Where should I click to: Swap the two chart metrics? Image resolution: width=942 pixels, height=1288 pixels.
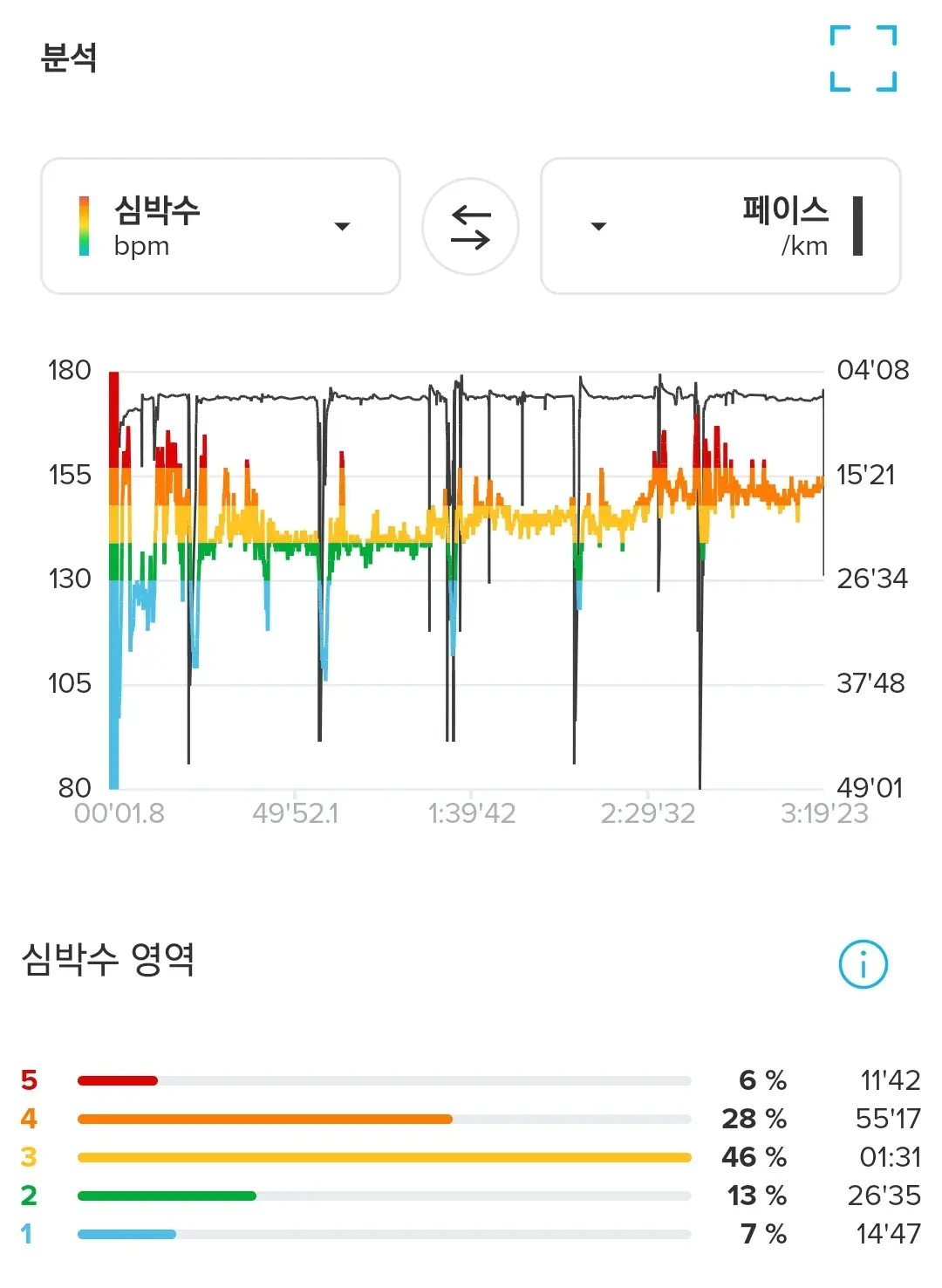pyautogui.click(x=470, y=227)
